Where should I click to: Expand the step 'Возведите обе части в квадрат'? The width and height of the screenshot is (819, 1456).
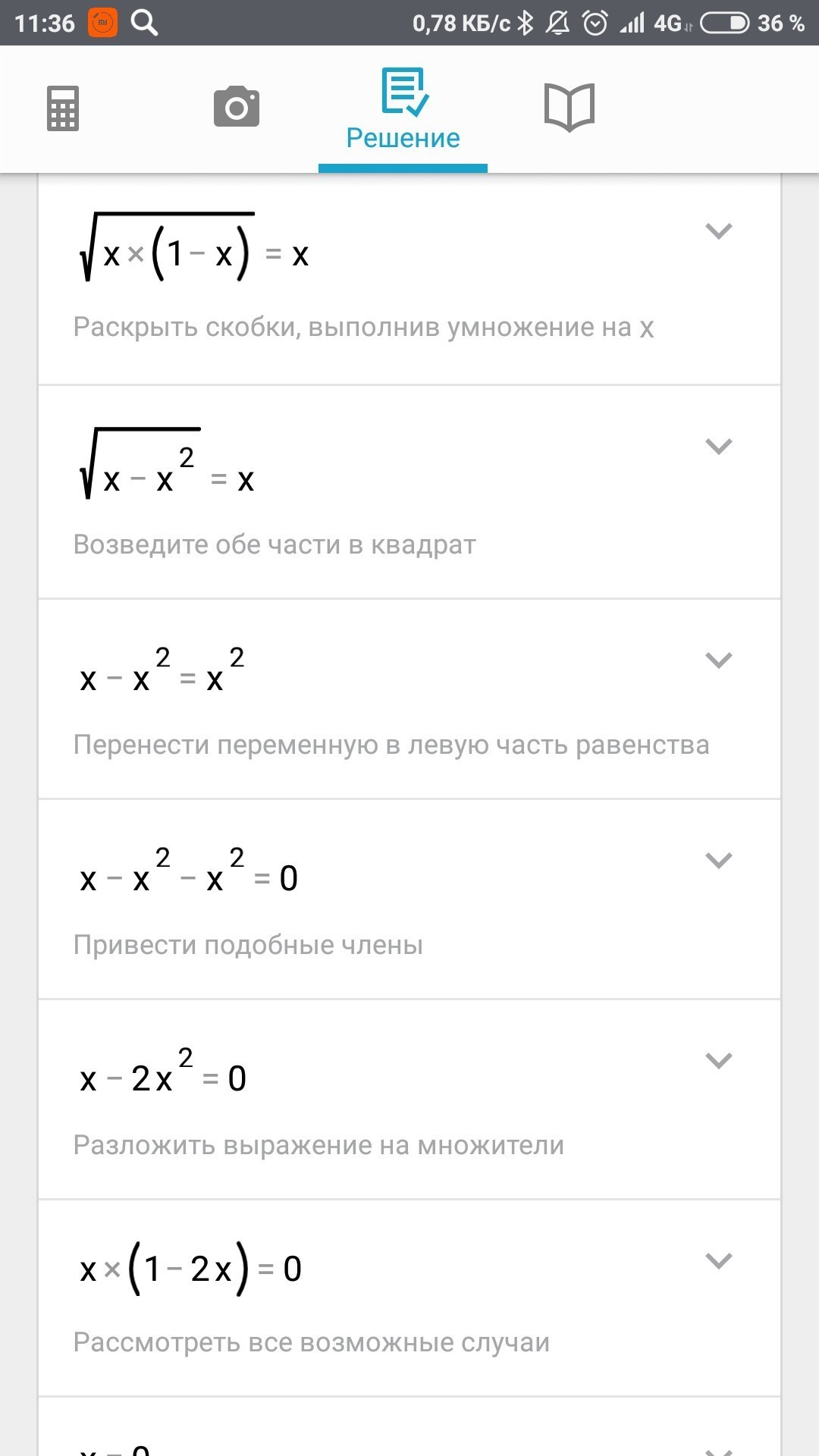719,446
